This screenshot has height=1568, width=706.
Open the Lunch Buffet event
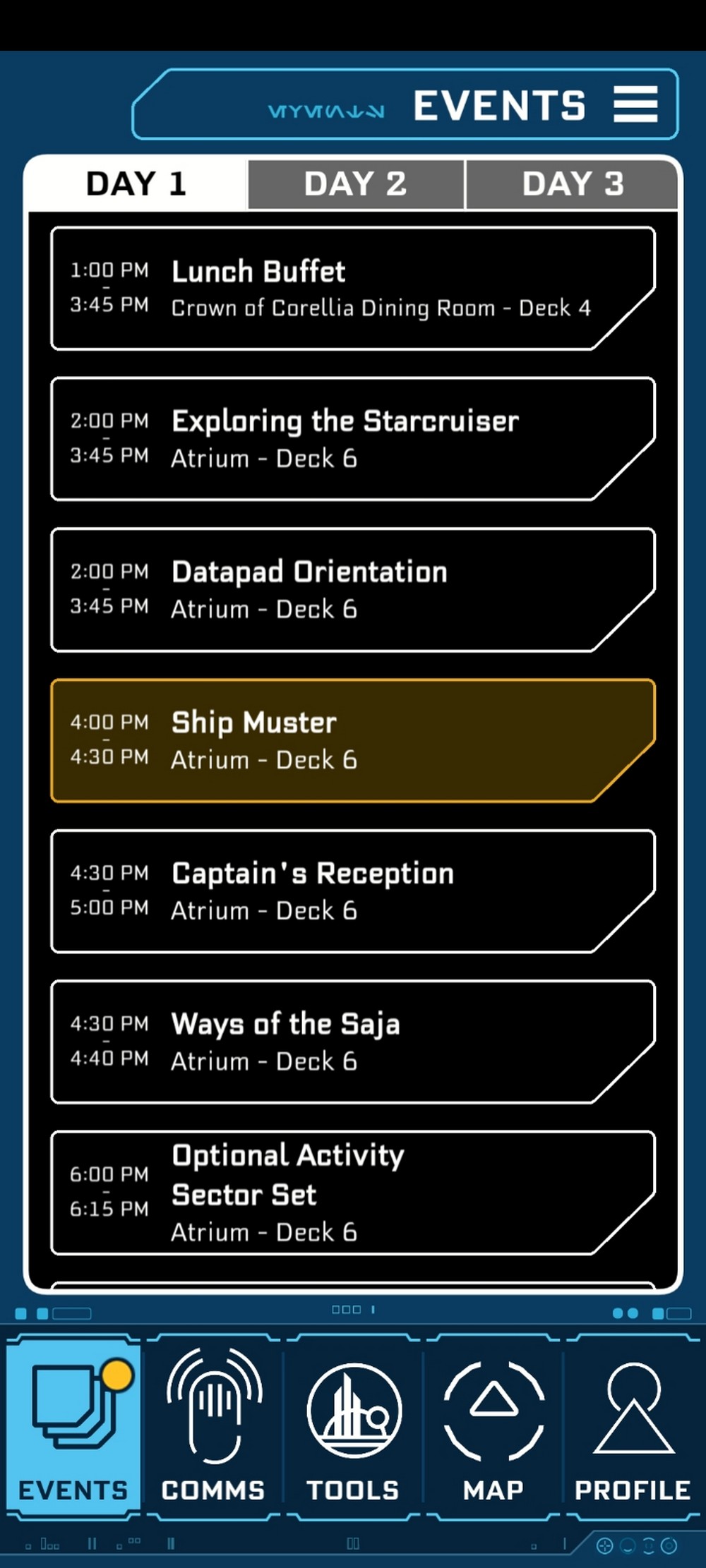pos(353,289)
